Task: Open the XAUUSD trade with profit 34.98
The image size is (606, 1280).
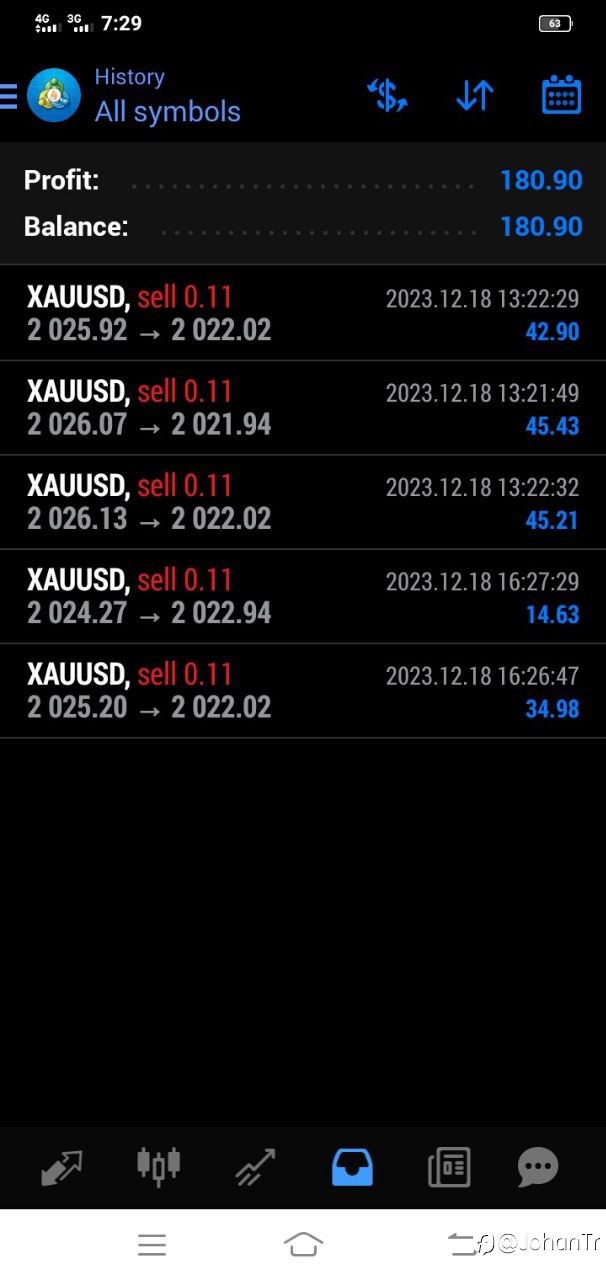Action: tap(303, 691)
